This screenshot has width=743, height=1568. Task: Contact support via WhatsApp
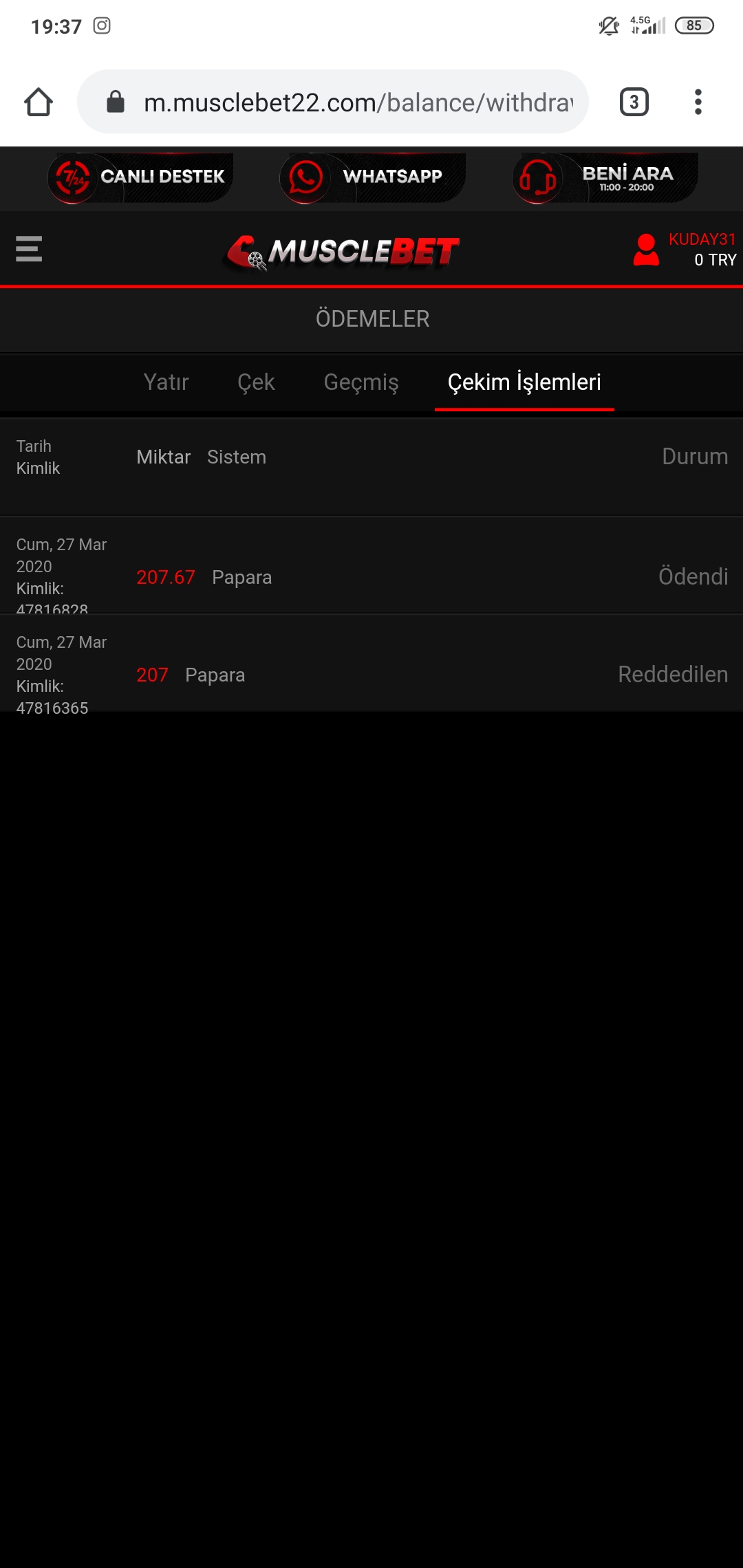point(372,177)
